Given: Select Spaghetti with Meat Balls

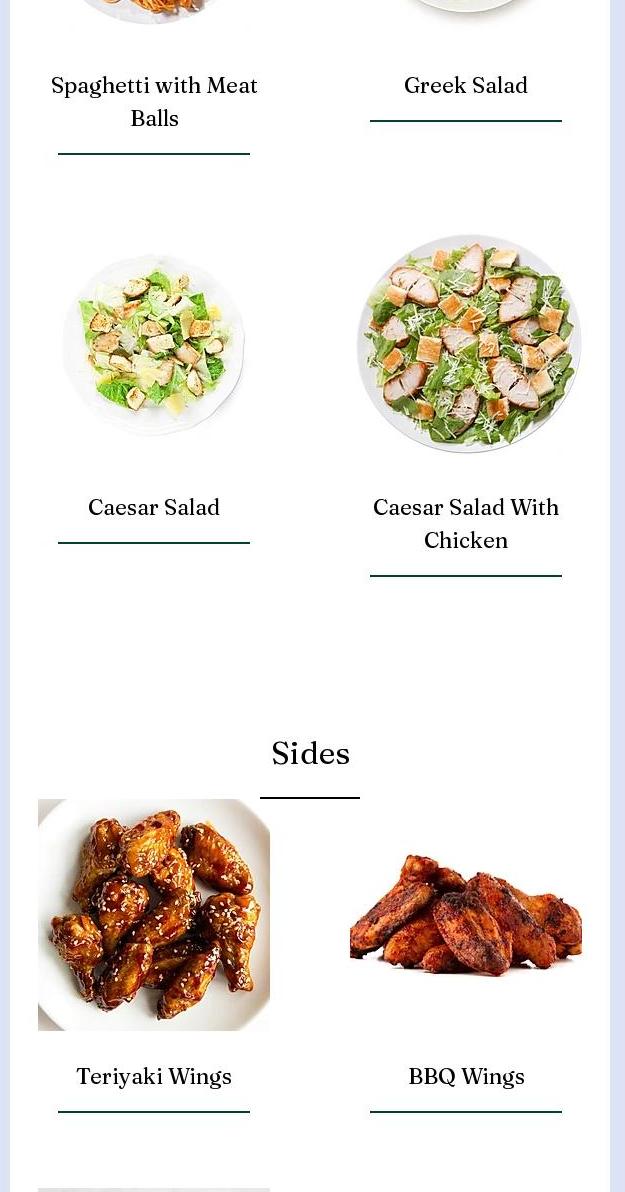Looking at the screenshot, I should click(x=154, y=101).
